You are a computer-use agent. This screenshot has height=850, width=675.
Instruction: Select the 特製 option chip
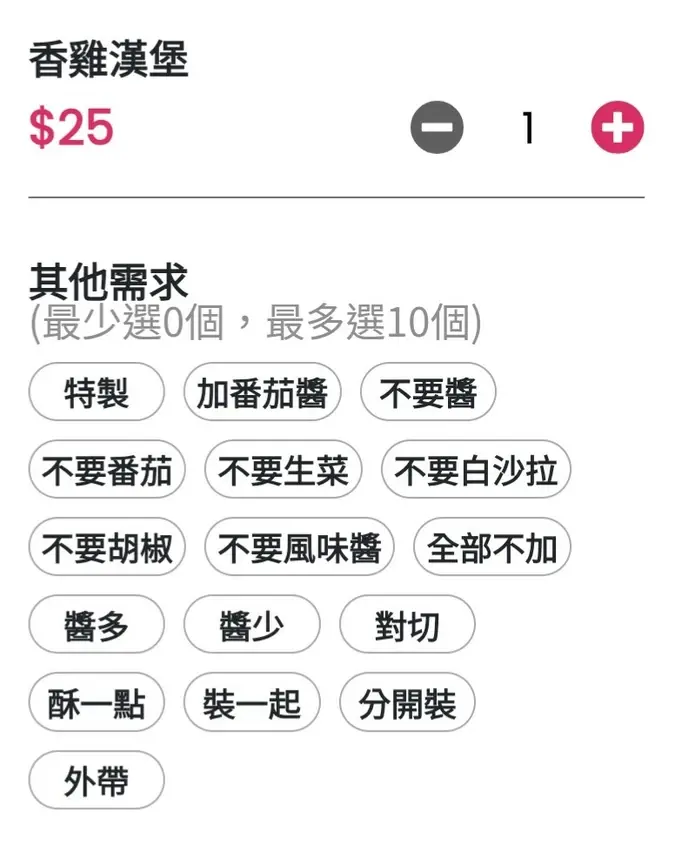point(96,392)
